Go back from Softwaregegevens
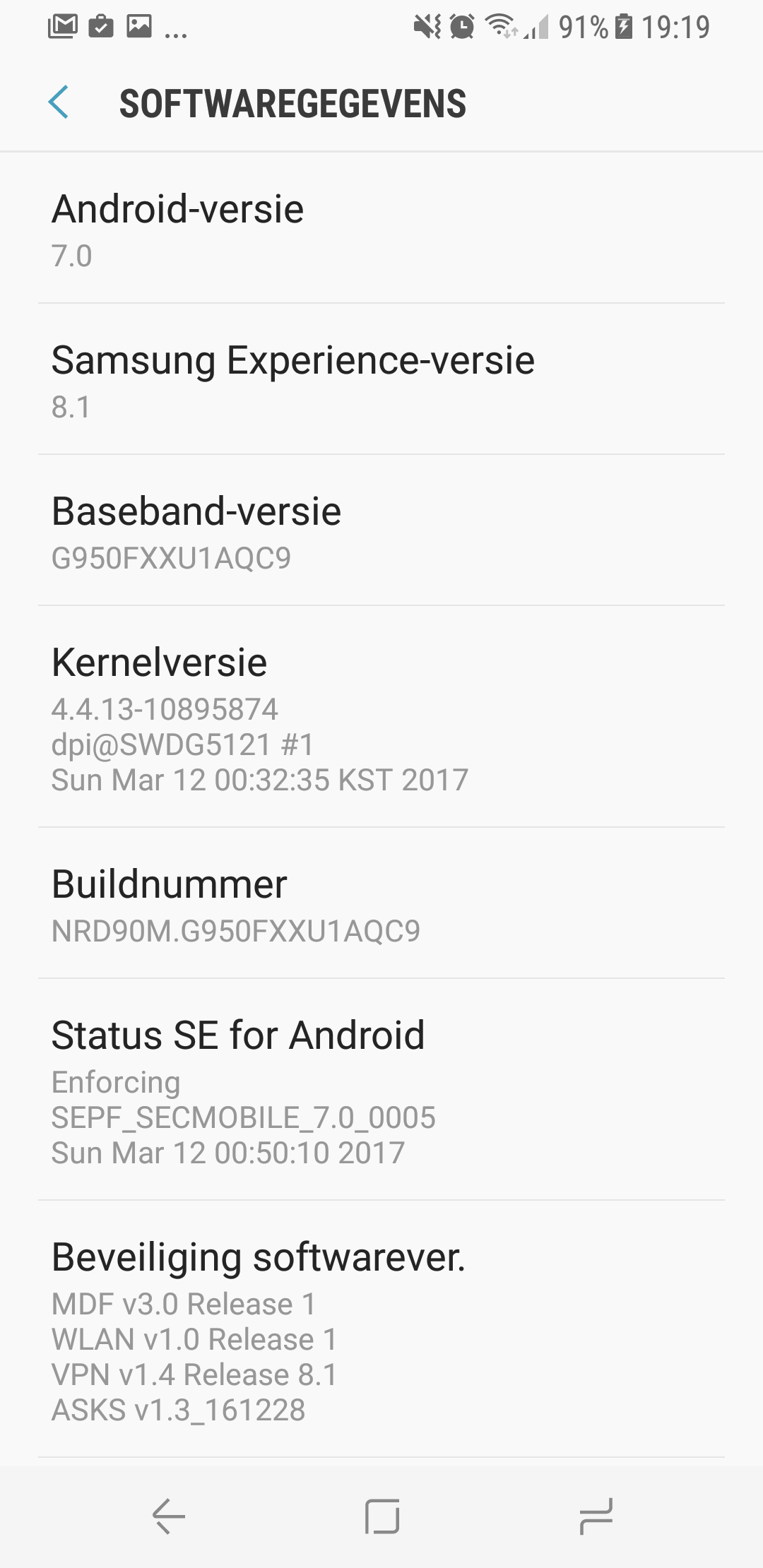 click(x=59, y=103)
